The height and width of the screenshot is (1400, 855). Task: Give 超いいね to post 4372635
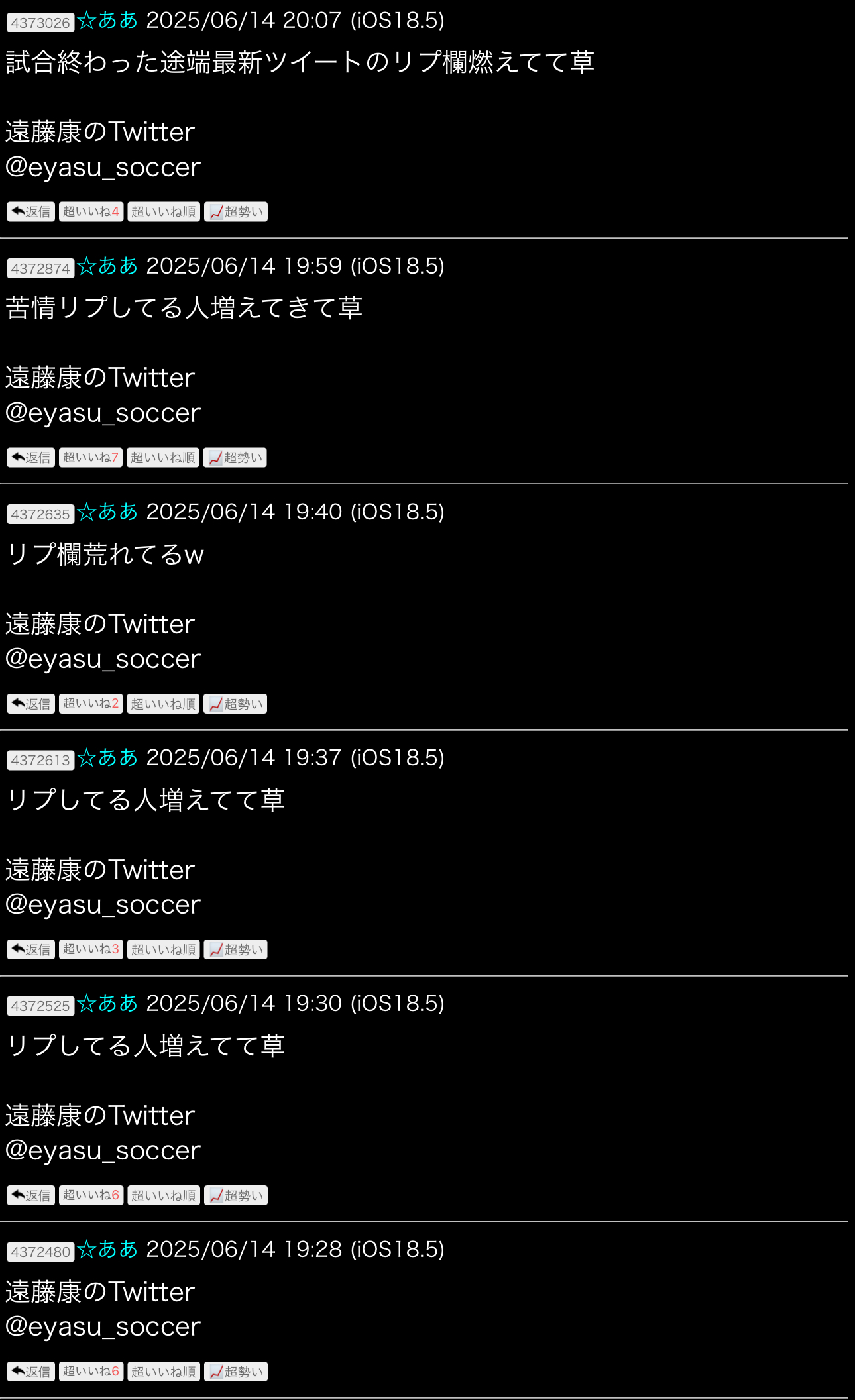(x=91, y=704)
